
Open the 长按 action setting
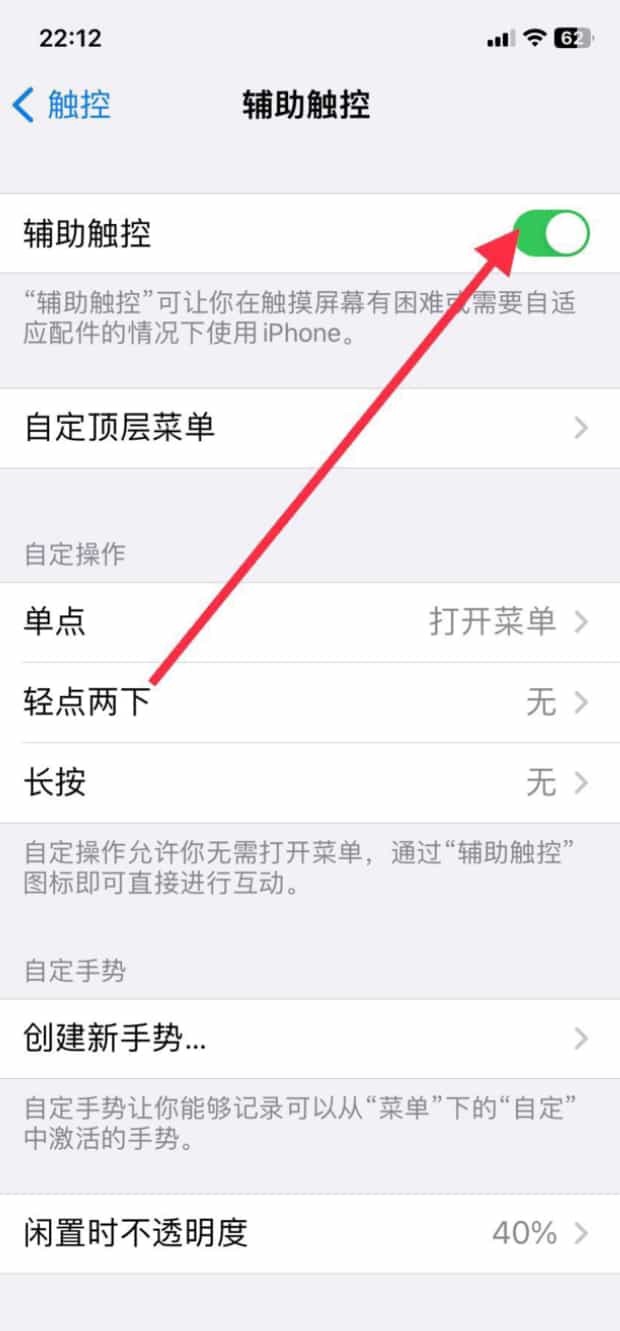309,782
